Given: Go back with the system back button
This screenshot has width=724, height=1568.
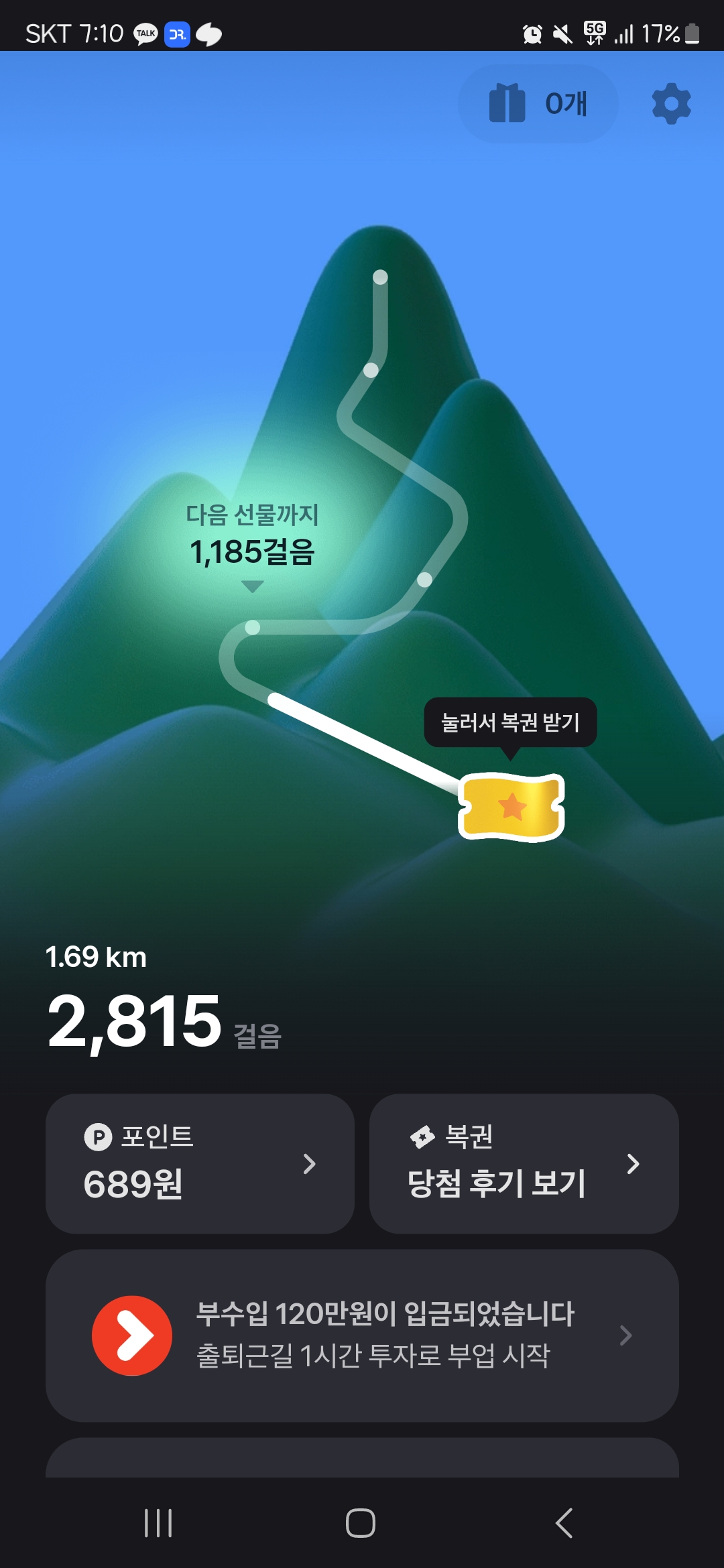Looking at the screenshot, I should pos(564,1523).
